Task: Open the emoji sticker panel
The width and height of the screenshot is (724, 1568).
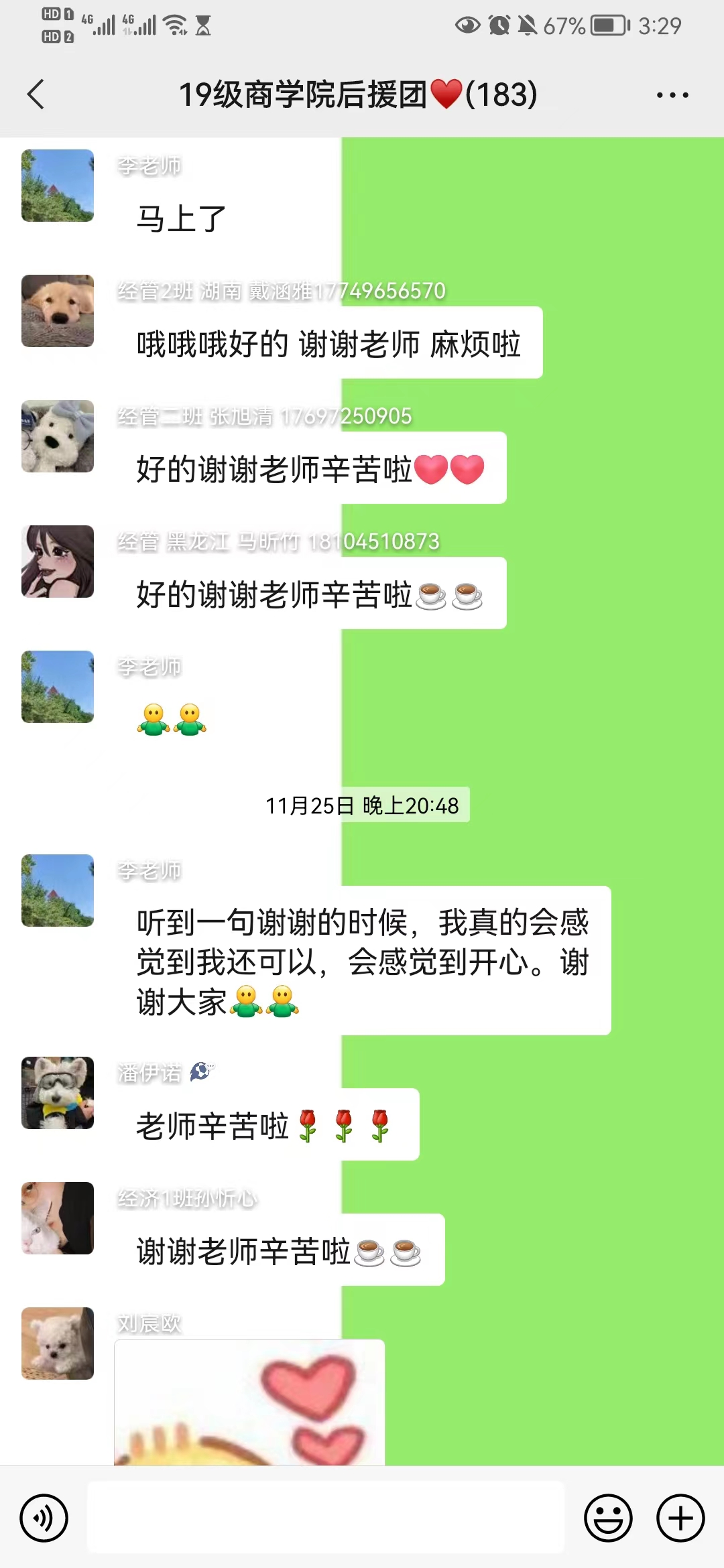Action: (608, 1518)
